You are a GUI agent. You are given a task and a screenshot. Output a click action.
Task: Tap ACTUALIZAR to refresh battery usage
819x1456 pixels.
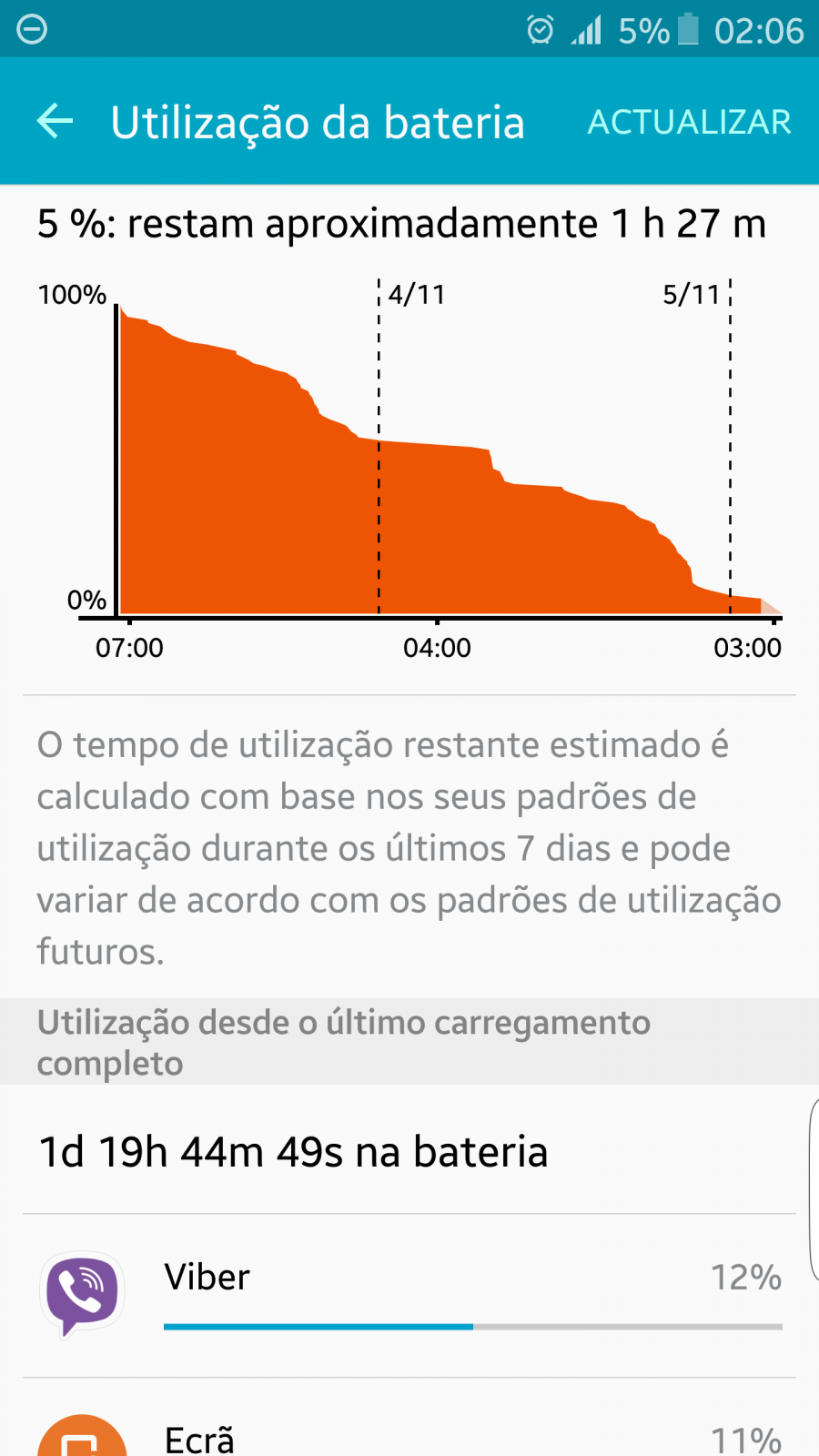tap(689, 122)
